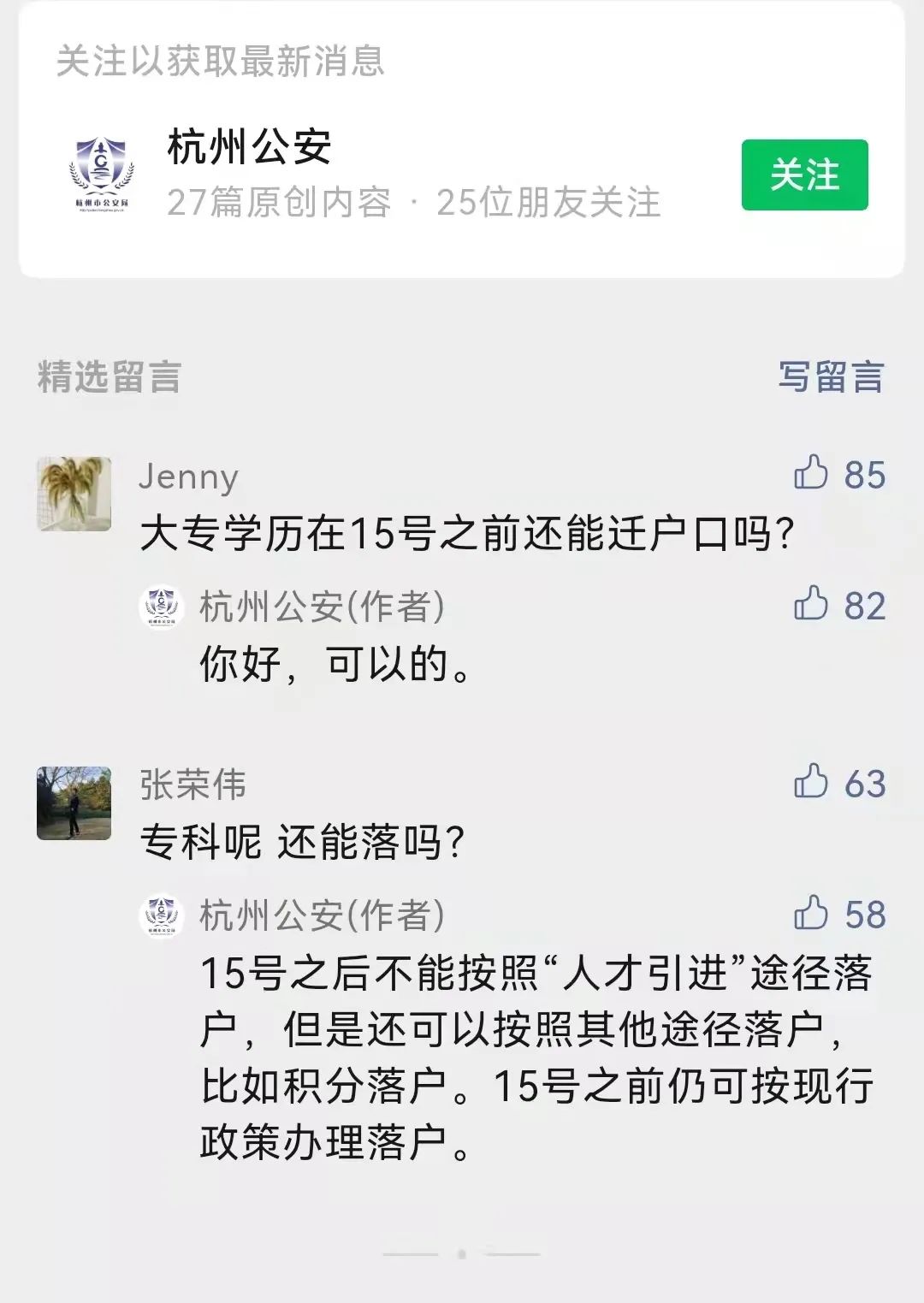The width and height of the screenshot is (924, 1303).
Task: Follow the 杭州公安 account
Action: click(804, 175)
